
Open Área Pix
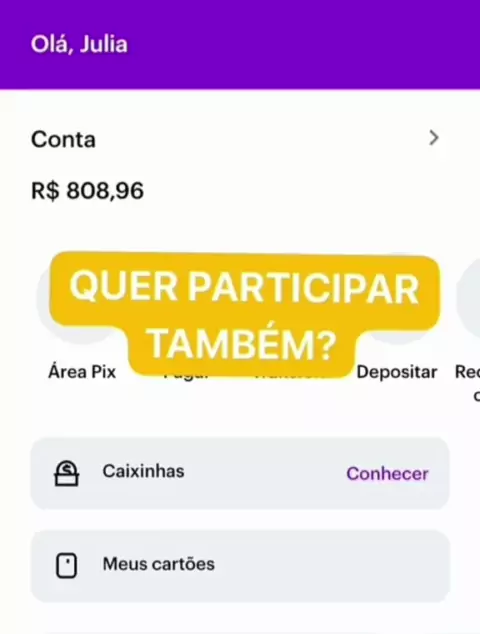pyautogui.click(x=82, y=372)
